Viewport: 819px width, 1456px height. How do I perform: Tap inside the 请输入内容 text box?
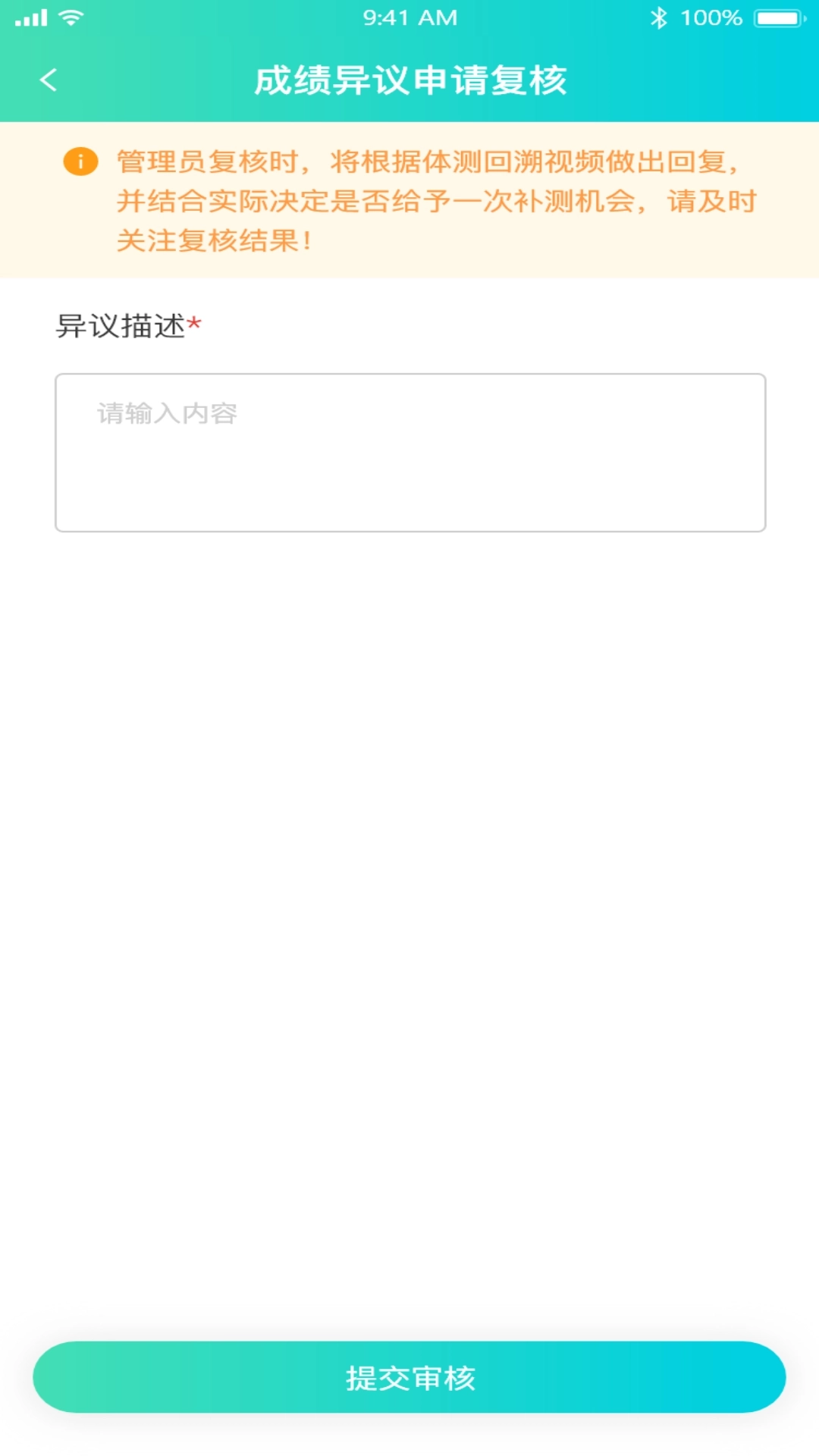coord(409,451)
